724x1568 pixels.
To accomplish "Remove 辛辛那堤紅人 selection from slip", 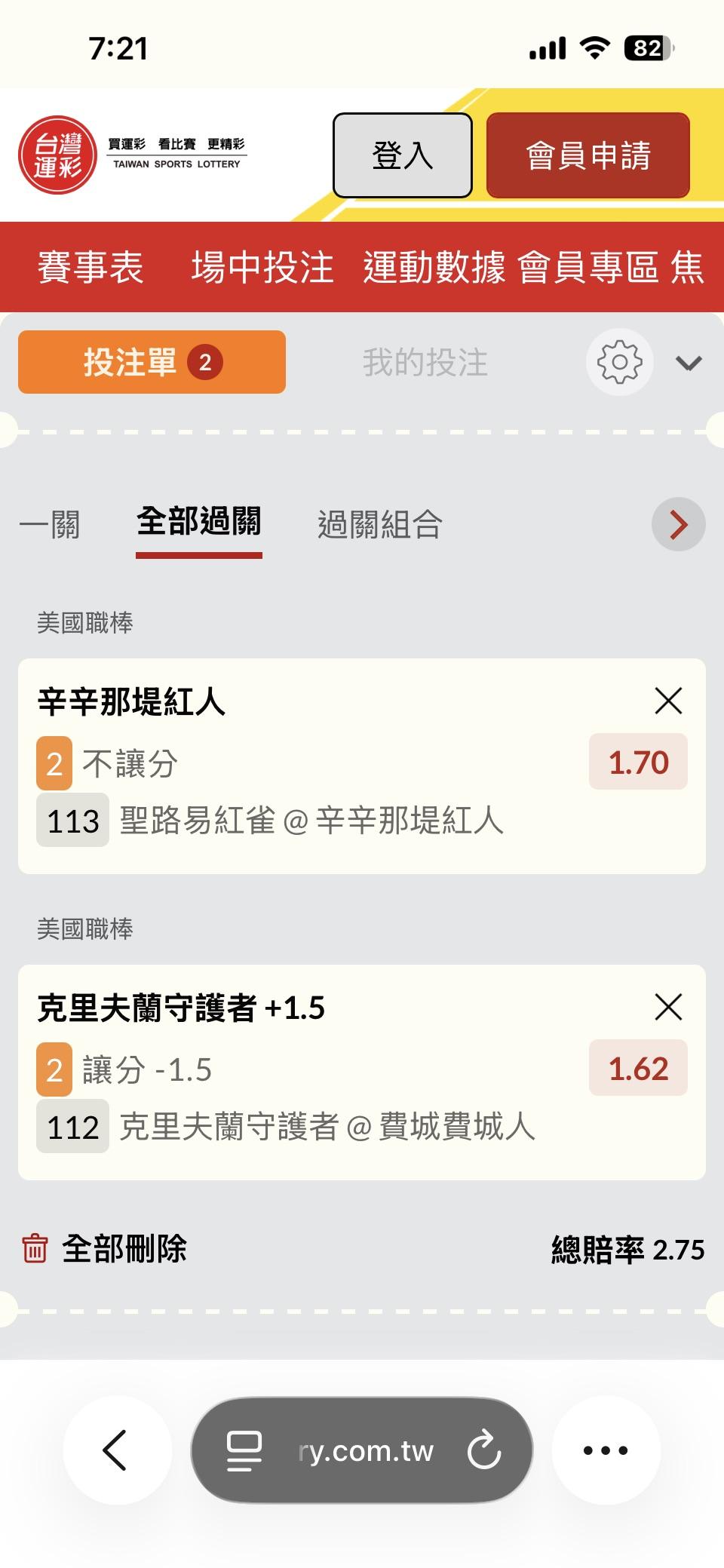I will [669, 701].
